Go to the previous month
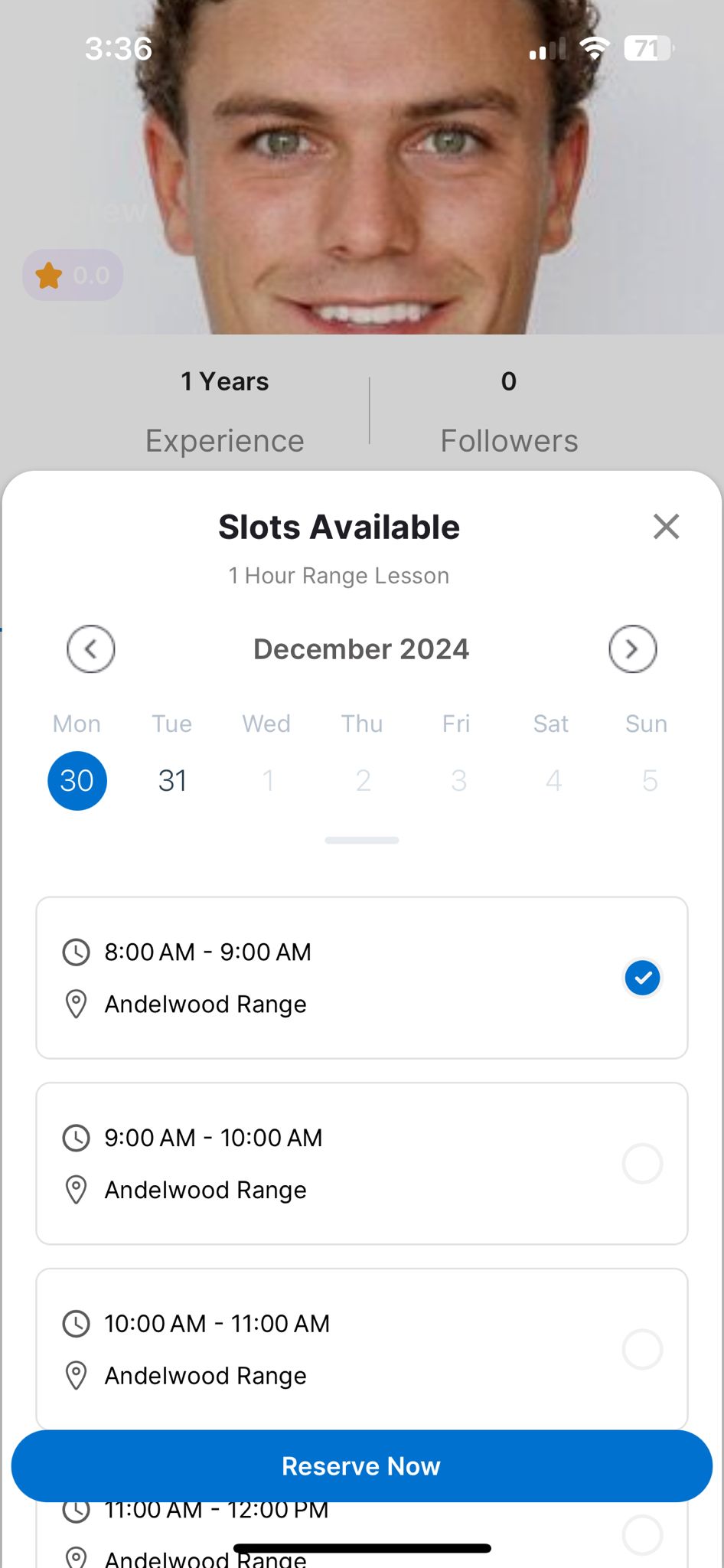This screenshot has height=1568, width=724. point(91,649)
